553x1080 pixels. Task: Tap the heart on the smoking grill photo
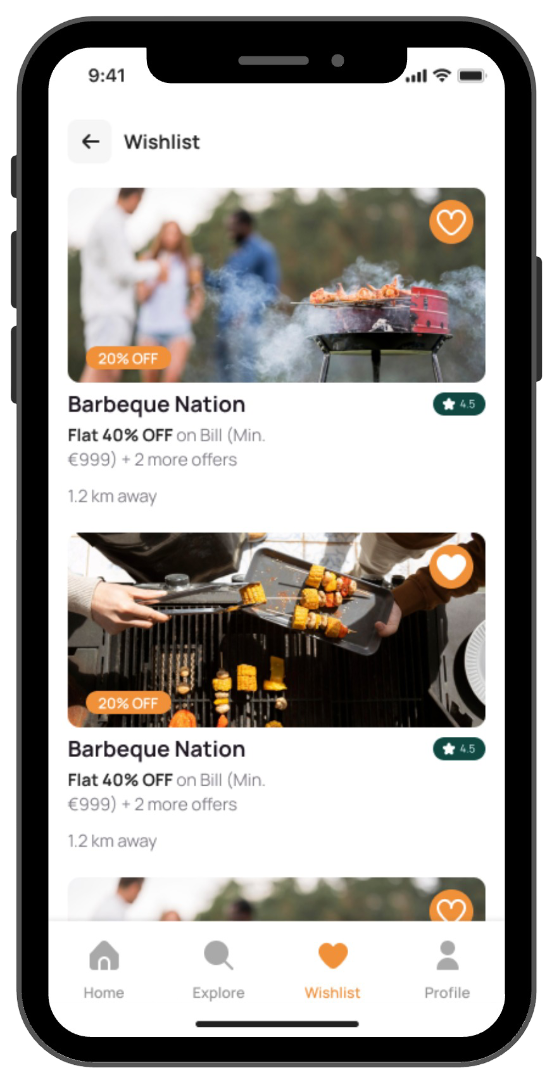pyautogui.click(x=451, y=222)
